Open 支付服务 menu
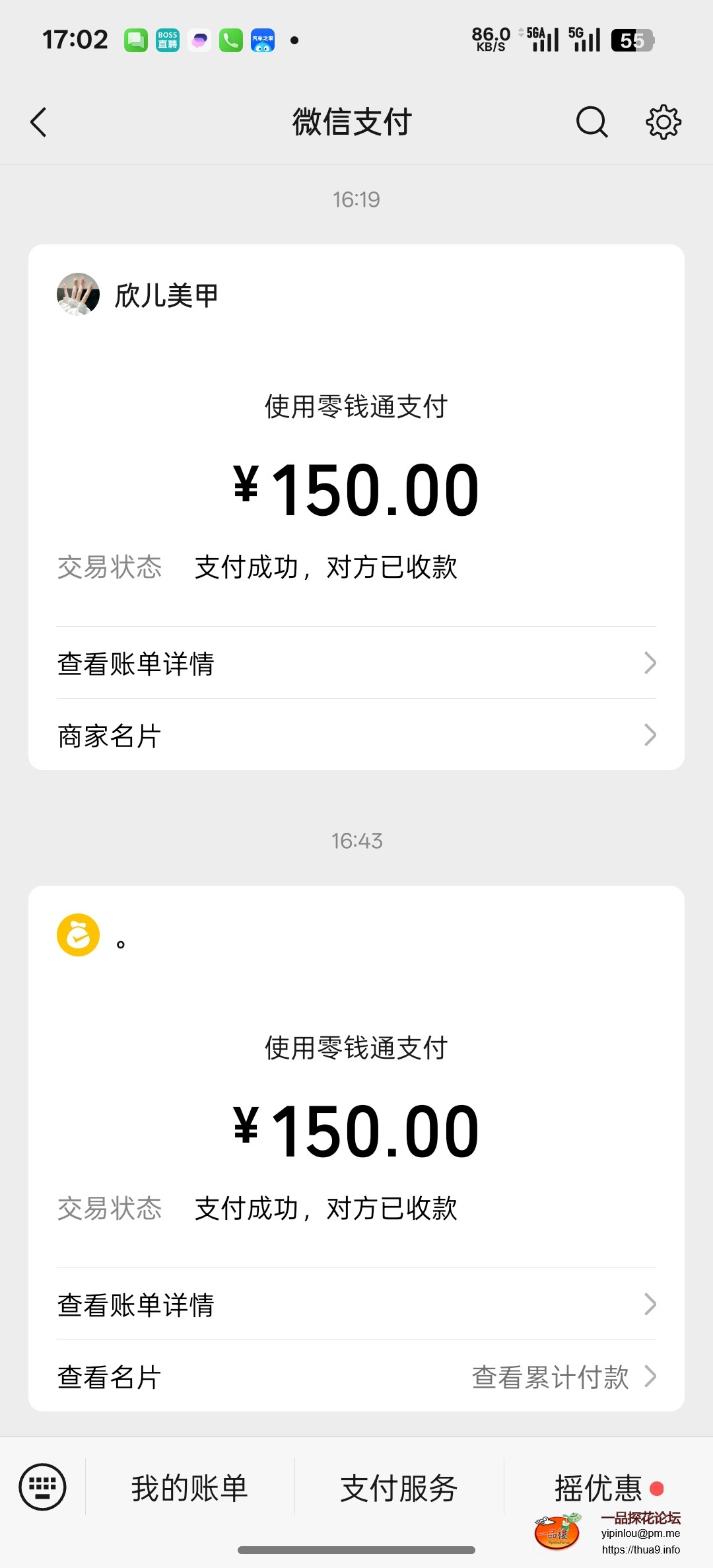 pyautogui.click(x=399, y=1489)
